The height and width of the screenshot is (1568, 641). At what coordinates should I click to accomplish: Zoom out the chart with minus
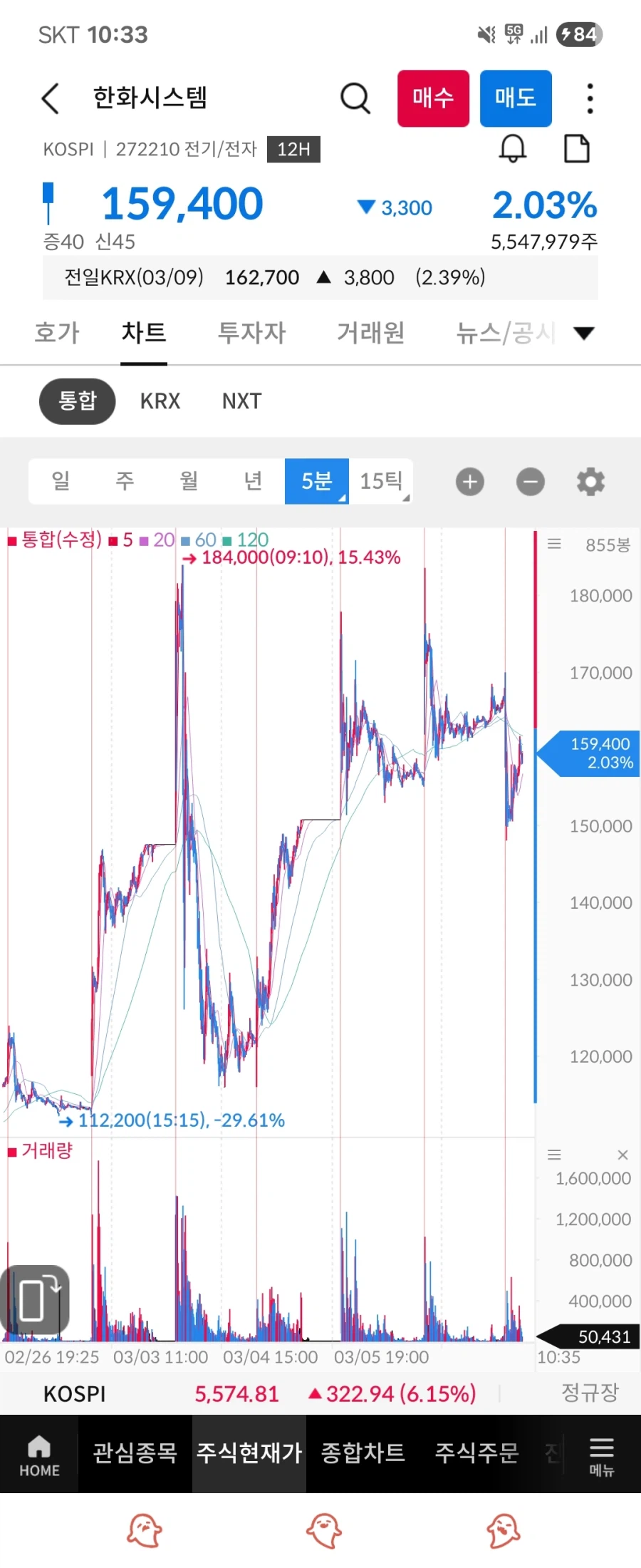pos(531,482)
